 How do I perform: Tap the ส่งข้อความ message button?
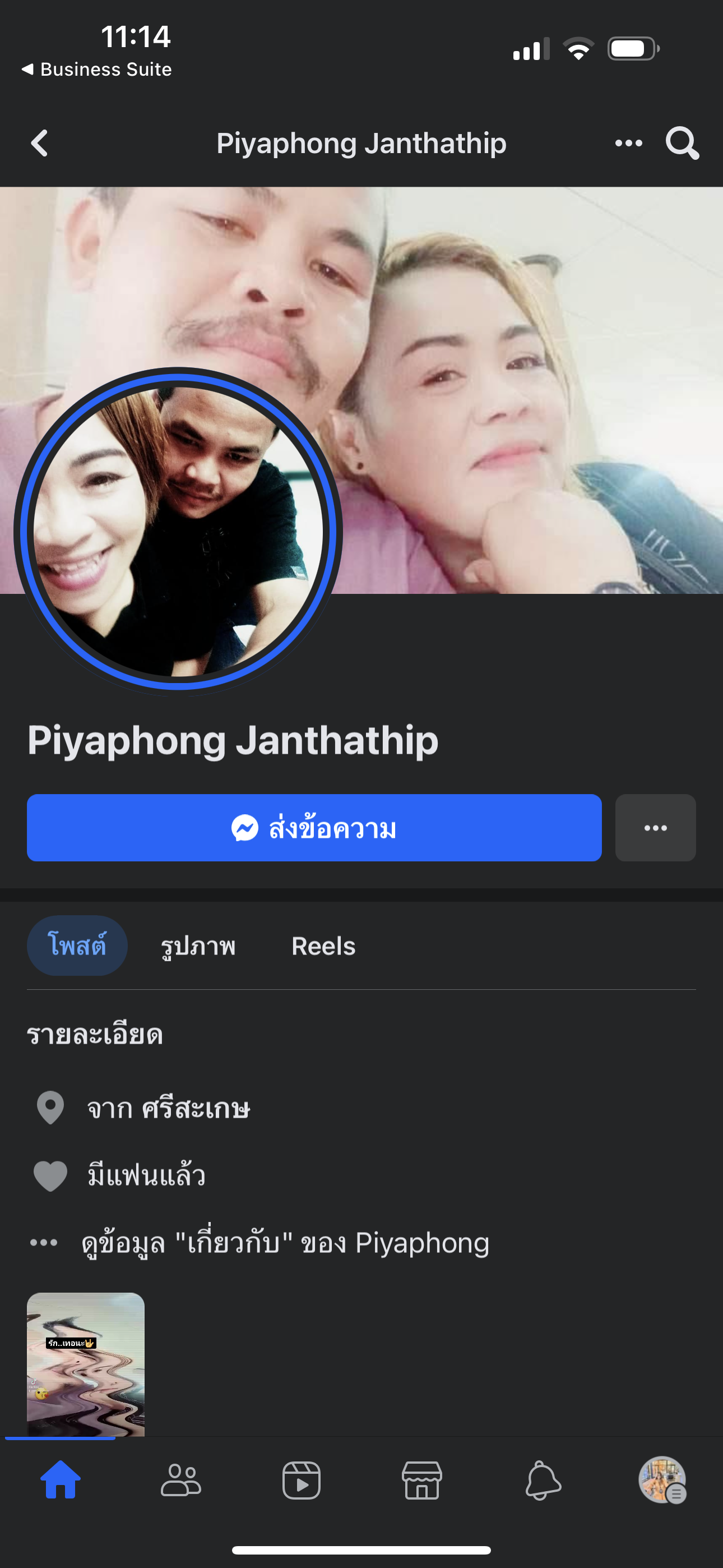[x=314, y=828]
